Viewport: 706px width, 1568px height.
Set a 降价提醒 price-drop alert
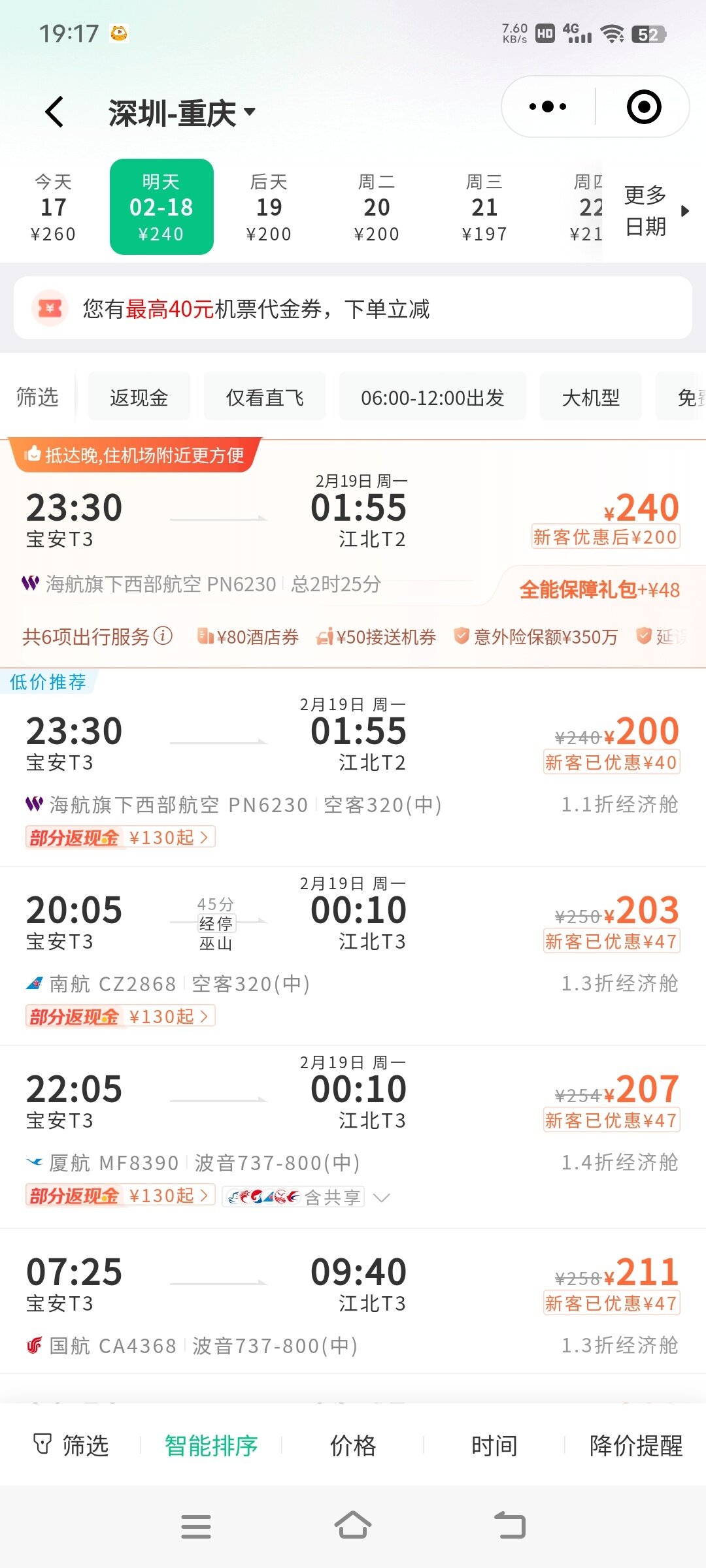(x=635, y=1445)
